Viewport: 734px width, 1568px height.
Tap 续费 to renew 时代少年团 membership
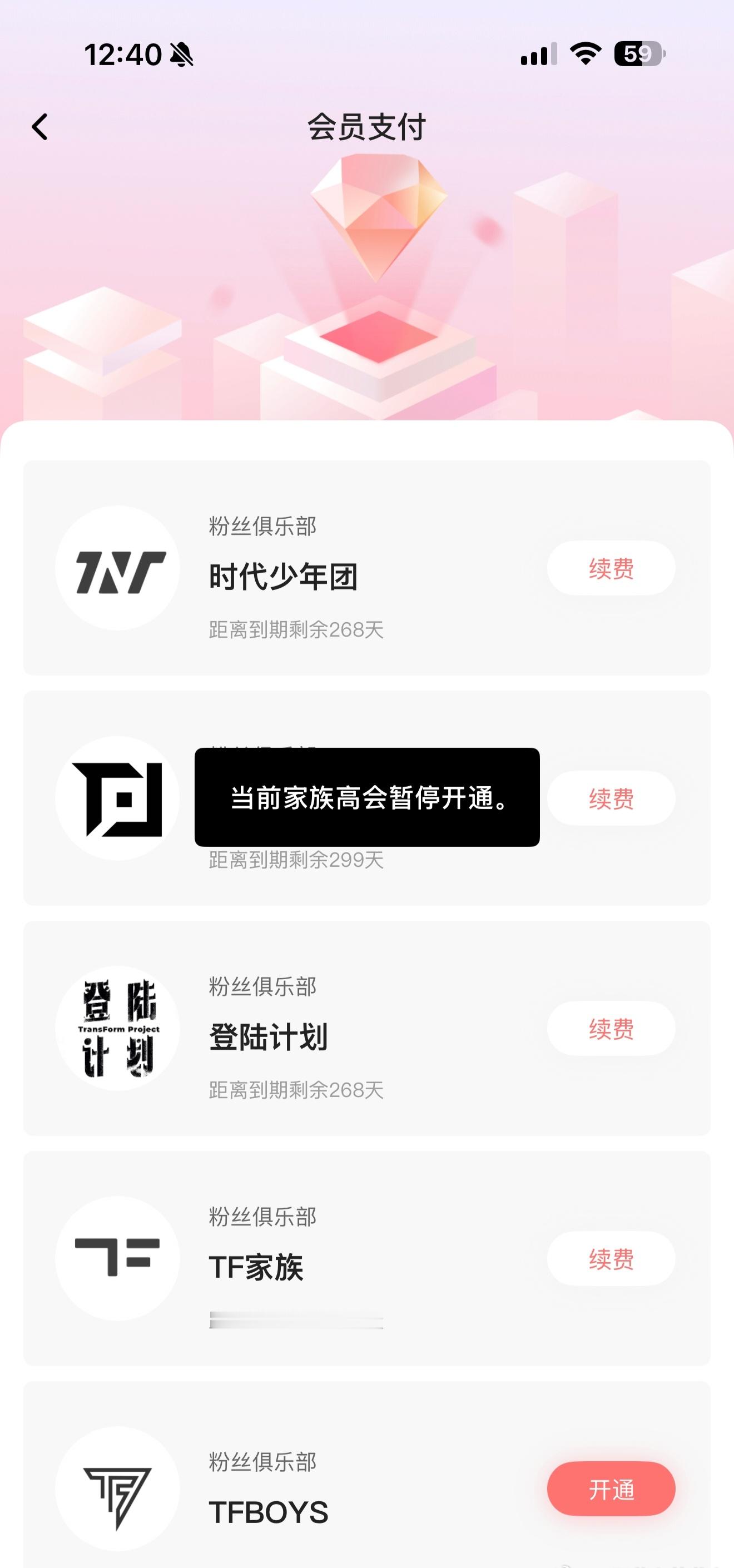point(611,567)
